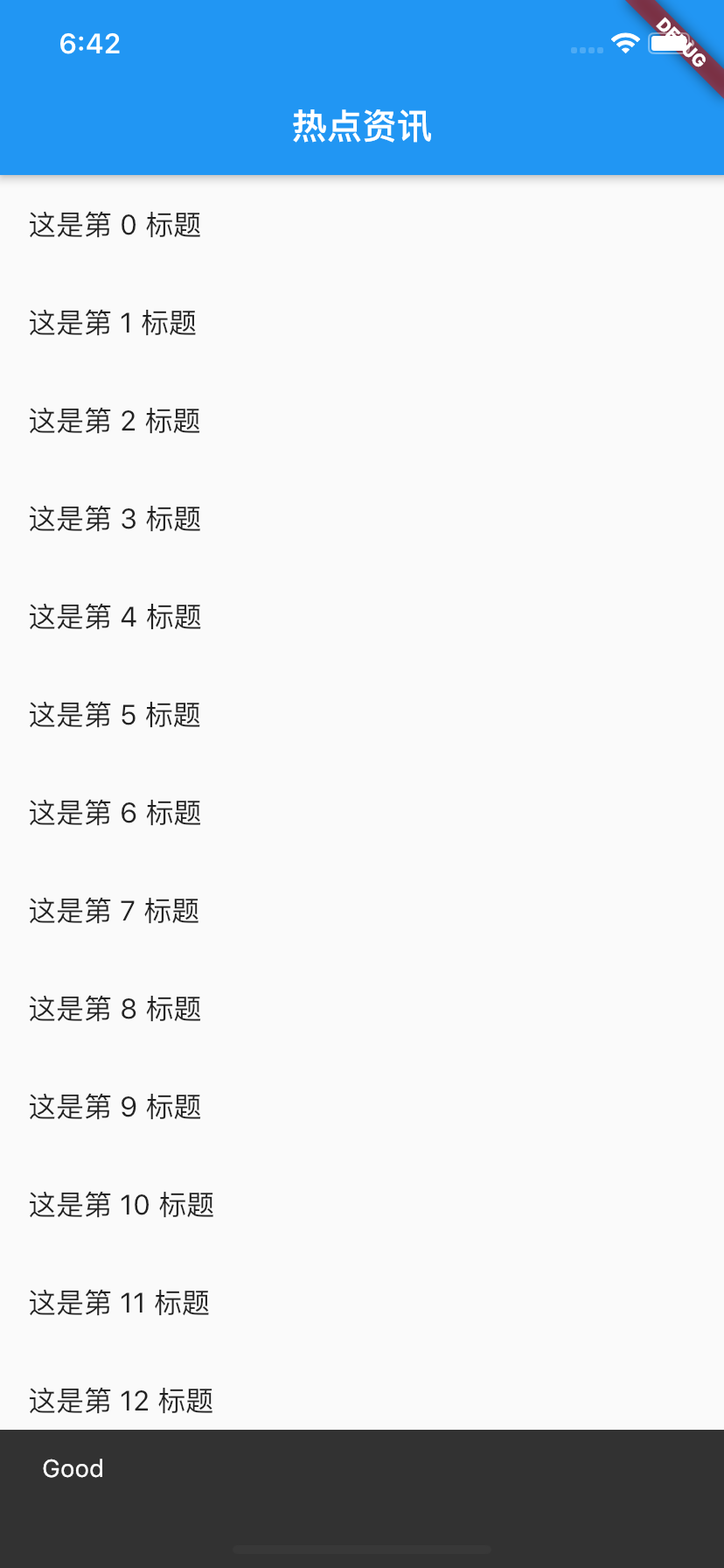Screen dimensions: 724x1568
Task: Tap the list entry 这是第 2 标题
Action: (x=115, y=421)
